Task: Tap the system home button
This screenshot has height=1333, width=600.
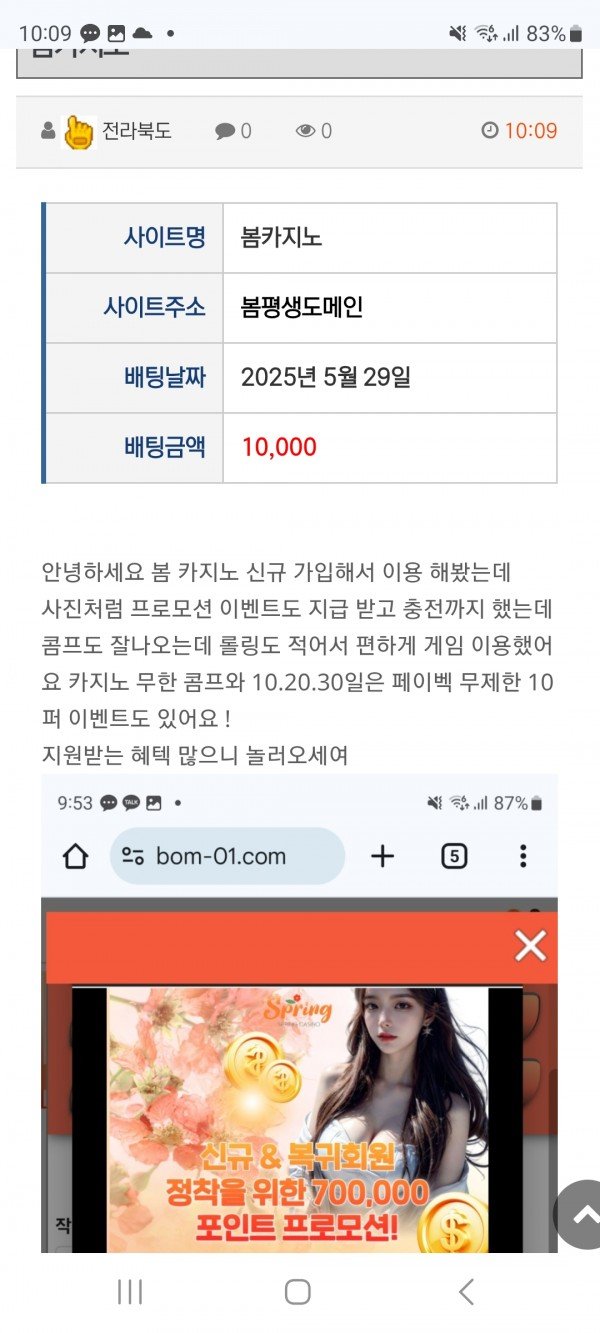Action: click(x=297, y=1292)
